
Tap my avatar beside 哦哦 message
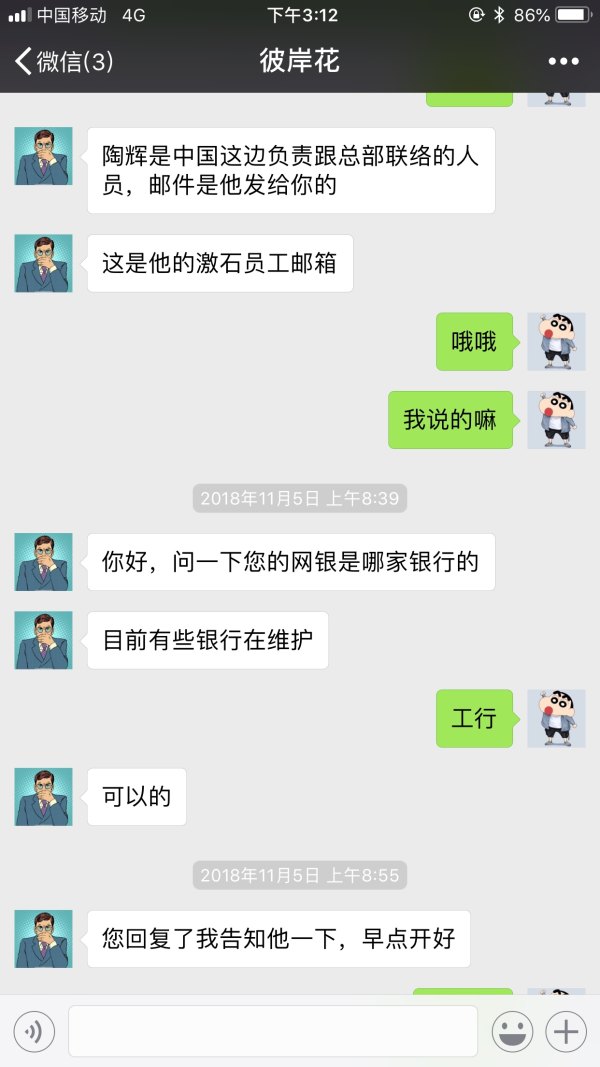556,342
